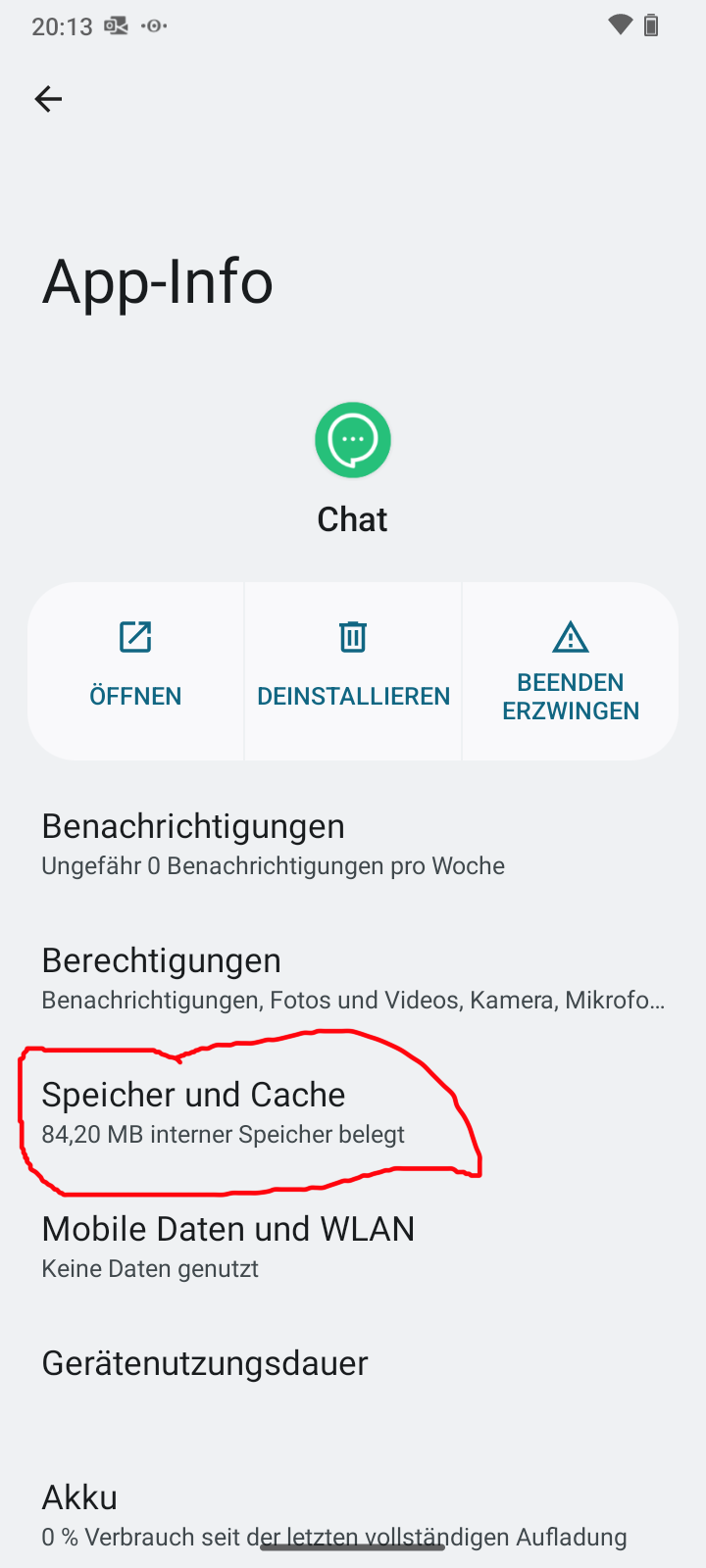
Task: Tap the green Chat app icon
Action: [x=352, y=439]
